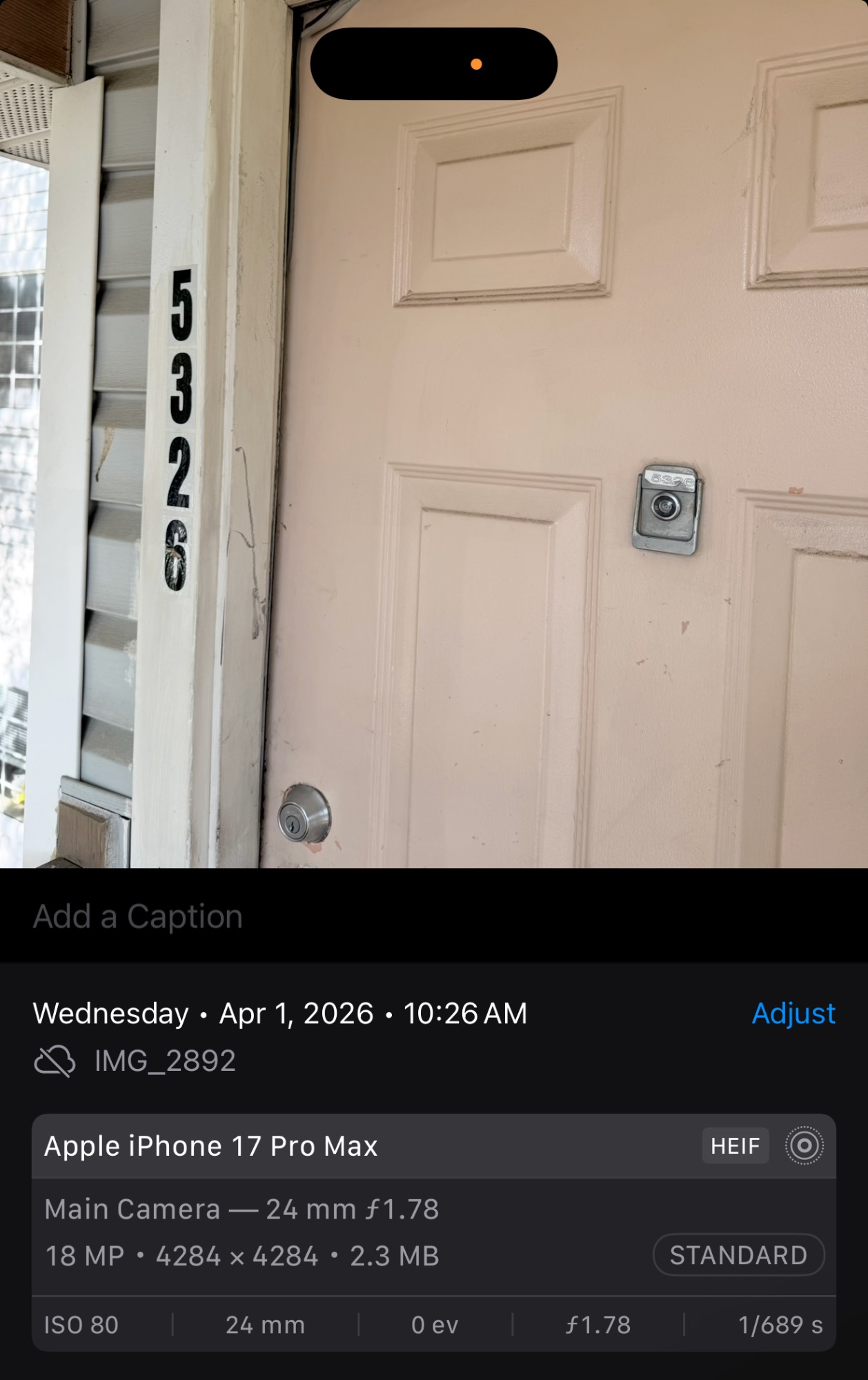Tap the Live Photo icon beside HEIF
The width and height of the screenshot is (868, 1380).
click(804, 1146)
